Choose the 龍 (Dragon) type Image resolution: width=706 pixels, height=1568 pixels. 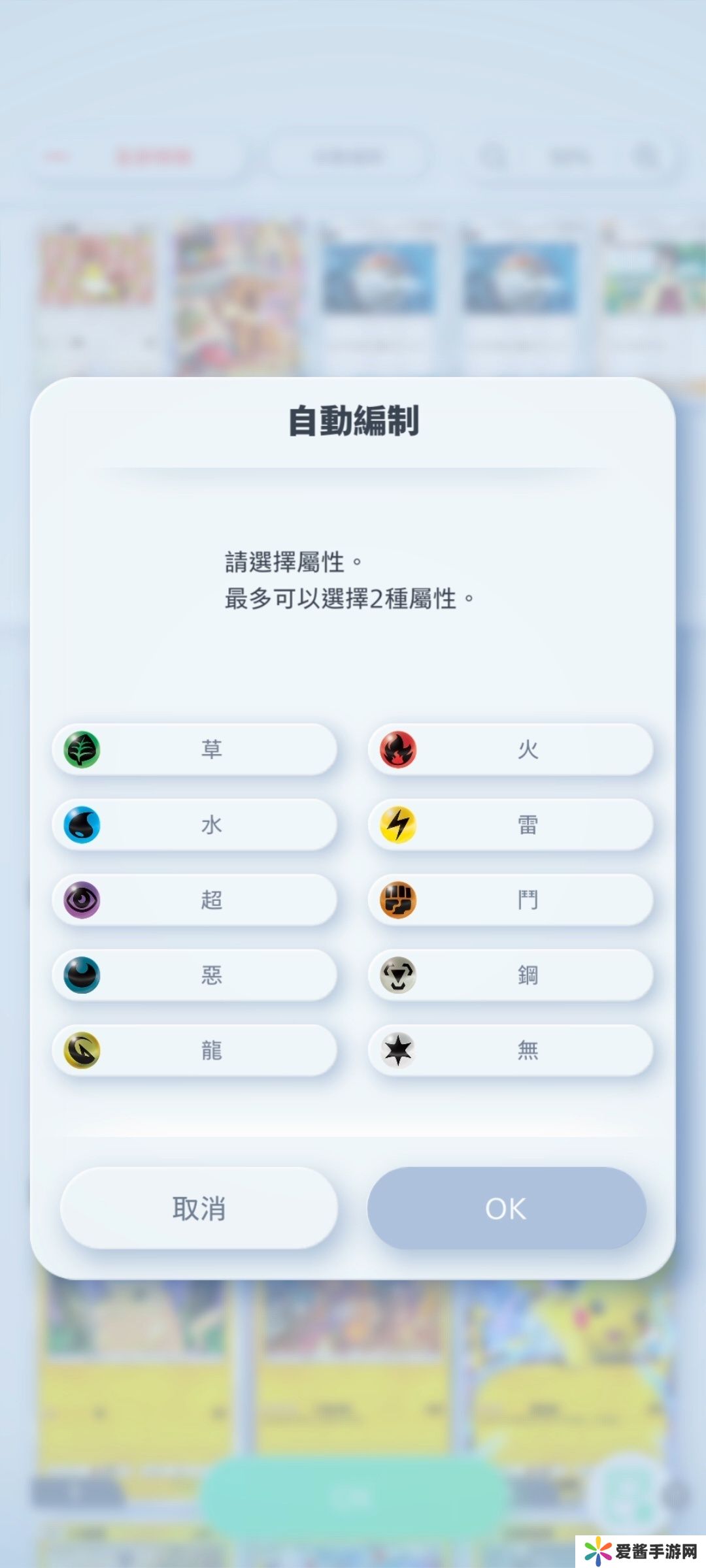click(x=195, y=1050)
